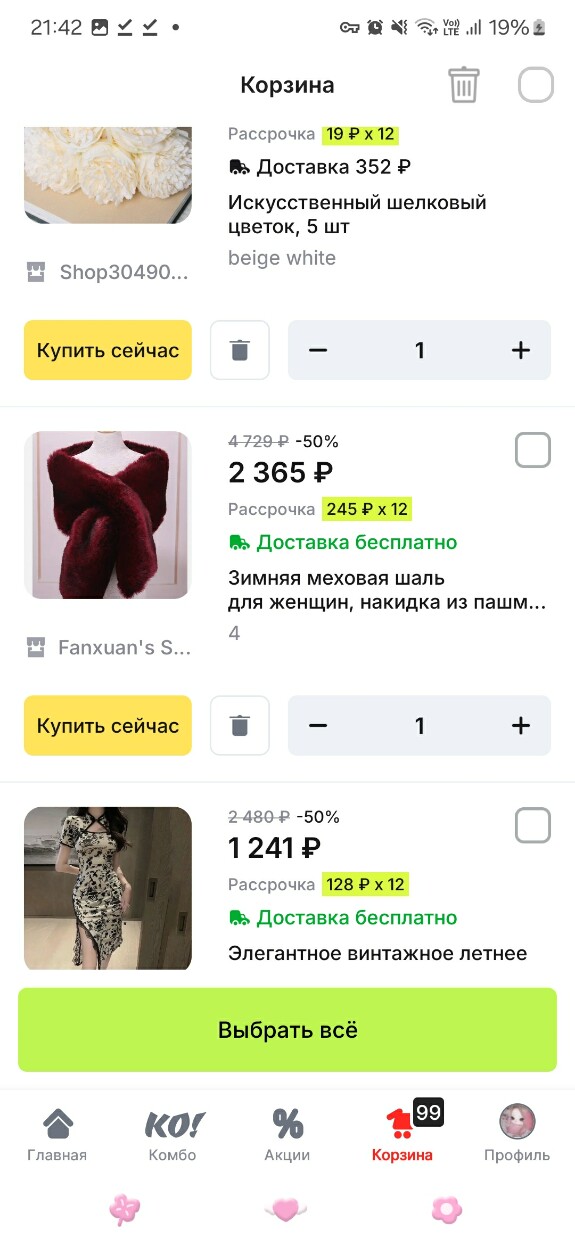Check the select-all box in the header
The height and width of the screenshot is (1246, 575).
click(536, 85)
